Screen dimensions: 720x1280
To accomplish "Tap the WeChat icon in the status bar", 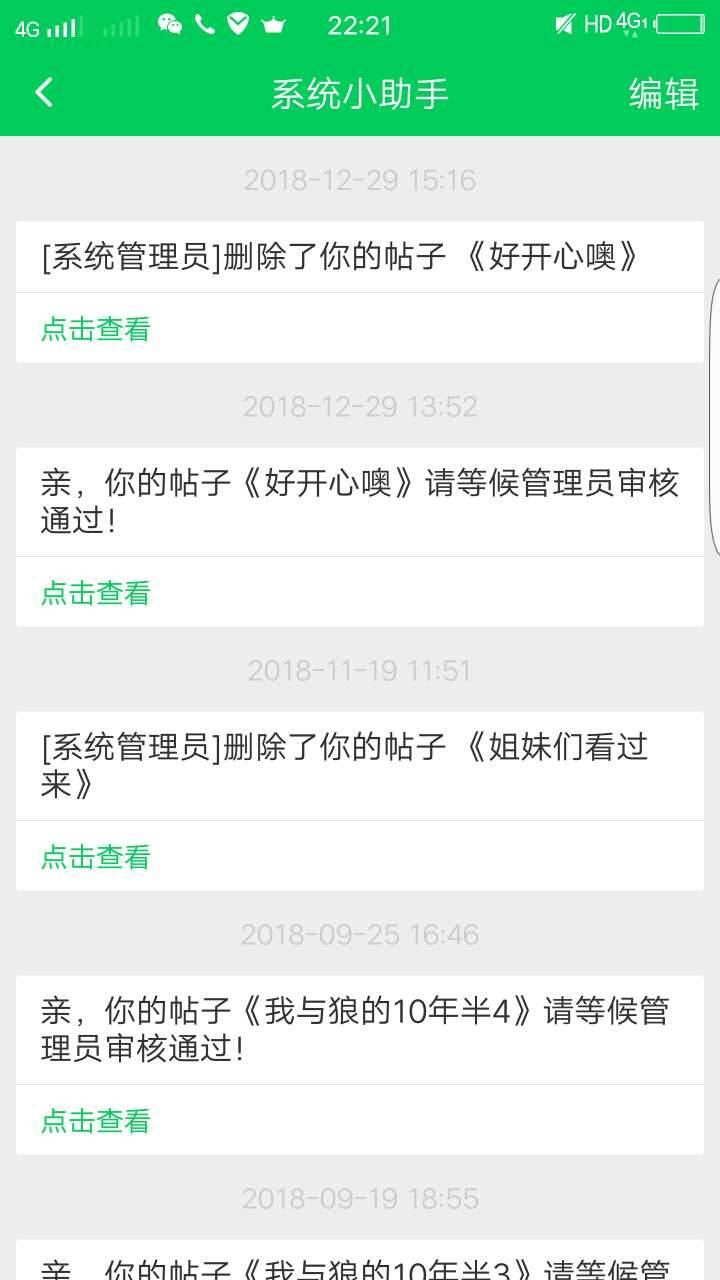I will pos(170,25).
